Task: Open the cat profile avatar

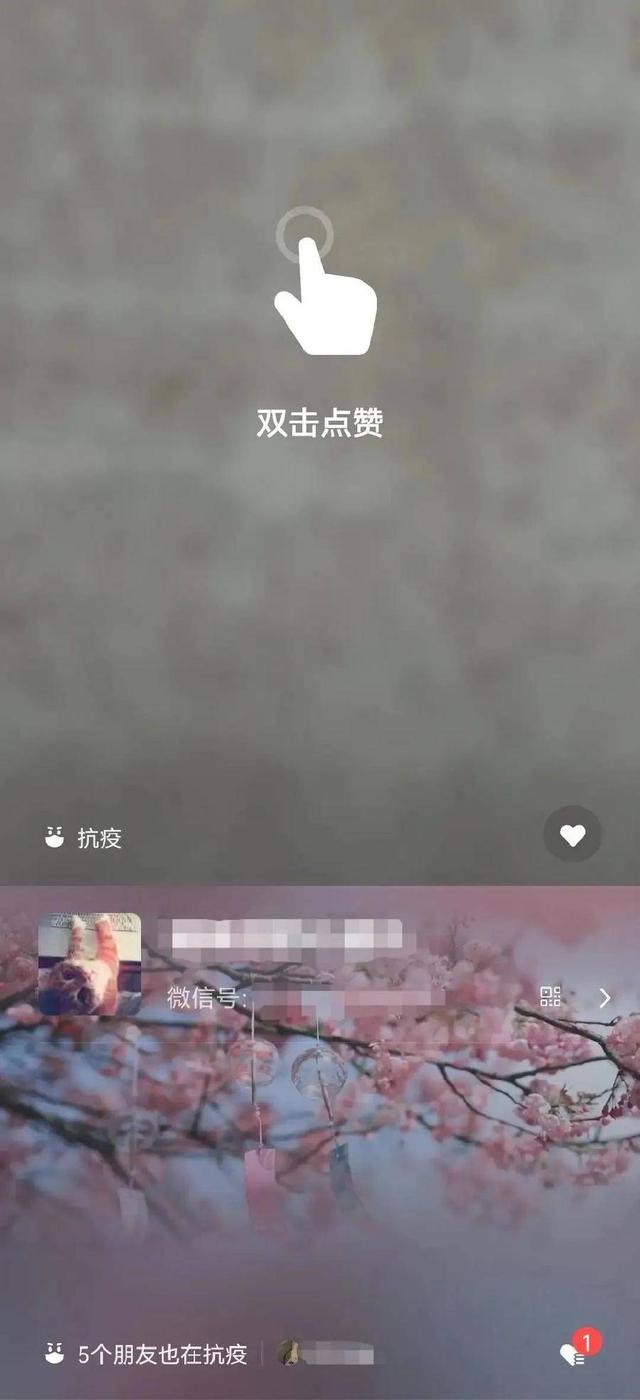Action: pyautogui.click(x=89, y=964)
